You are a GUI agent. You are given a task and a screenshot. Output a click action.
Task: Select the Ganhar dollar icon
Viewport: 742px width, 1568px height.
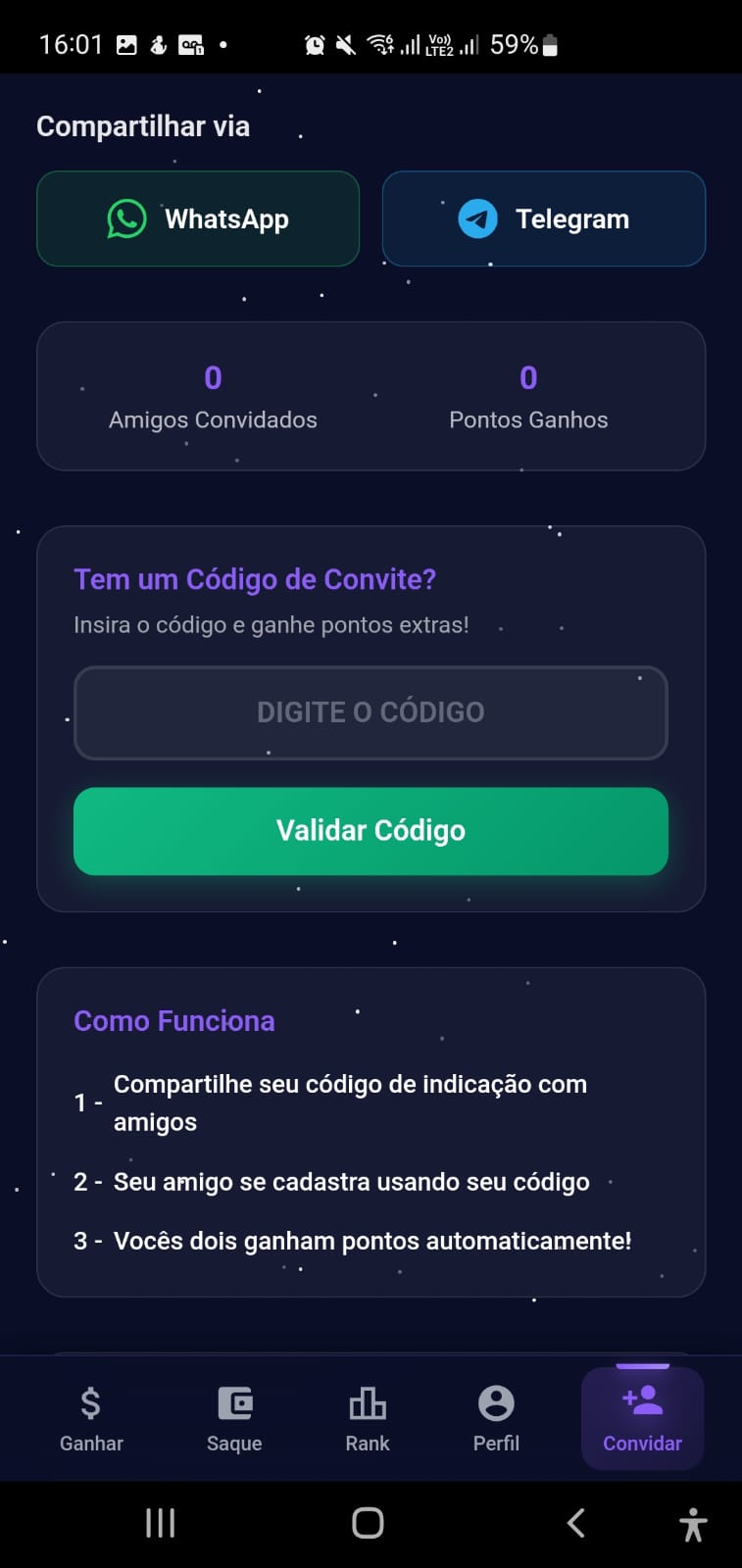tap(90, 1403)
